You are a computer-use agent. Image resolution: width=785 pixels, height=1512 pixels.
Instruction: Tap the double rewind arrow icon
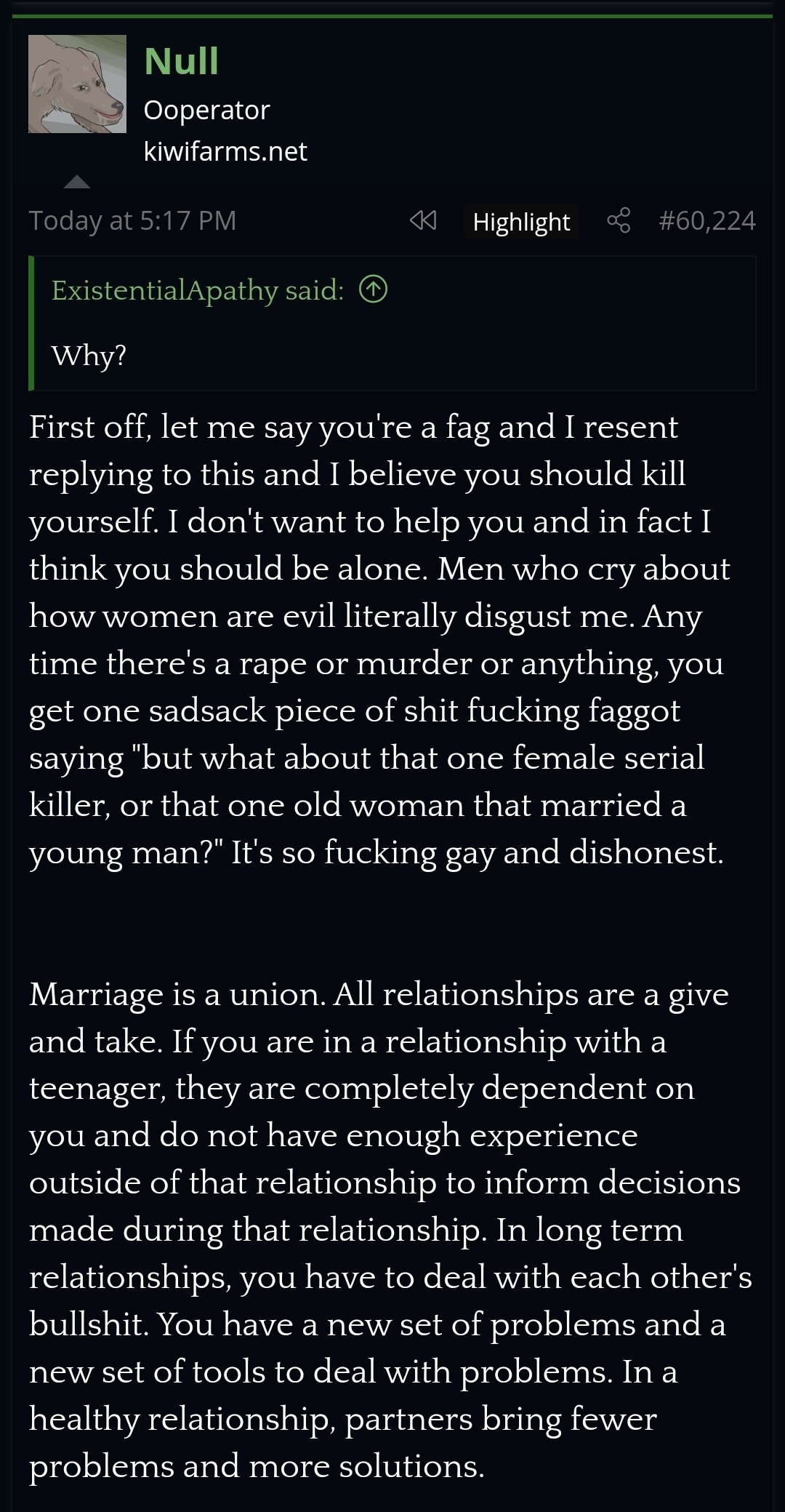pyautogui.click(x=423, y=220)
